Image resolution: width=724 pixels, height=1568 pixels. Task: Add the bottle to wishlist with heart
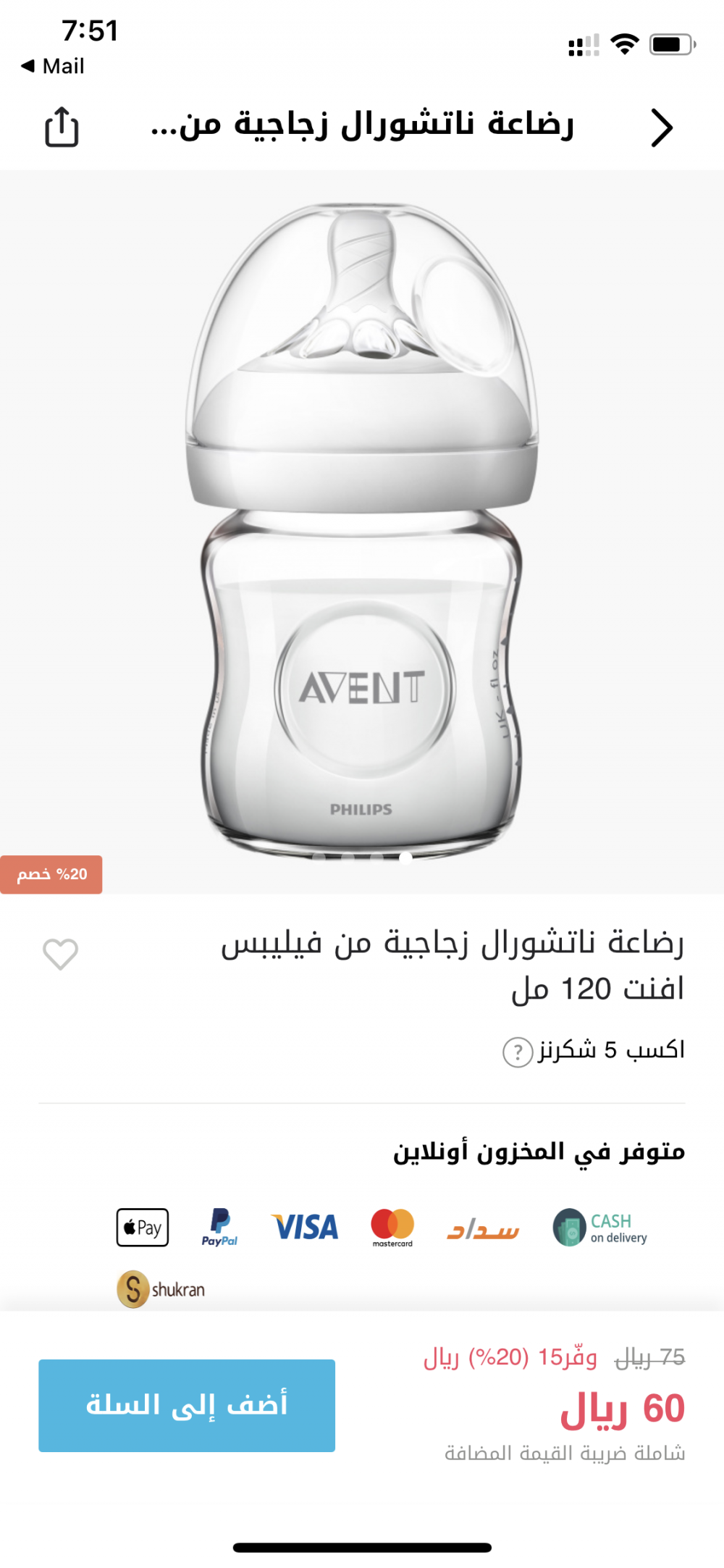tap(61, 954)
